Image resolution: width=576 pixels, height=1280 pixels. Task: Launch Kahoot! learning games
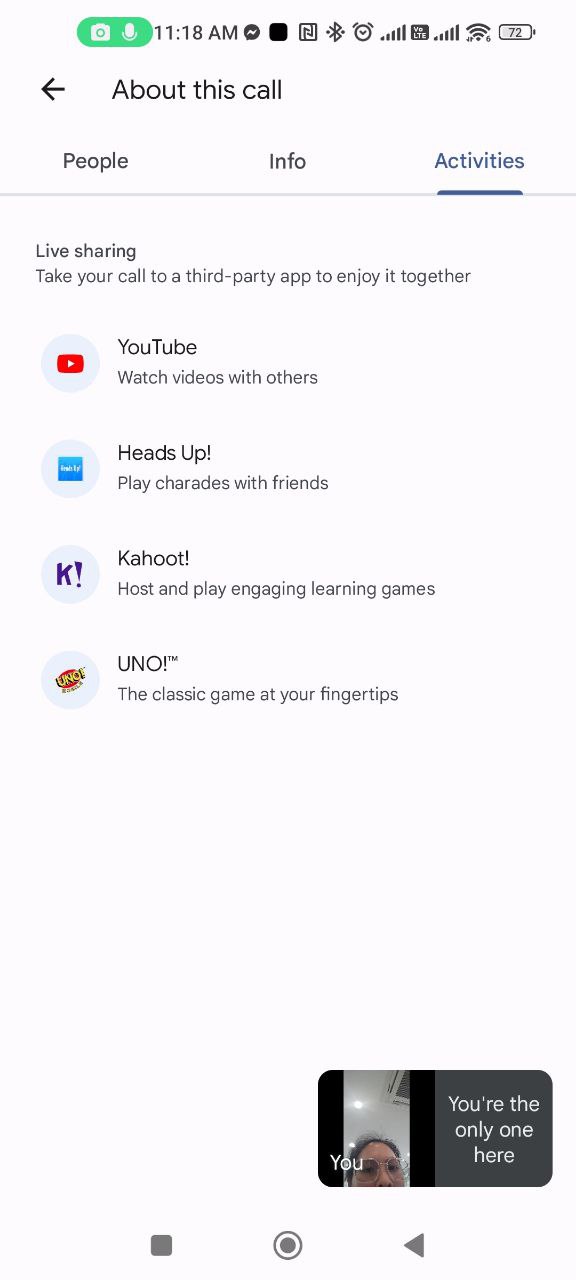click(288, 574)
